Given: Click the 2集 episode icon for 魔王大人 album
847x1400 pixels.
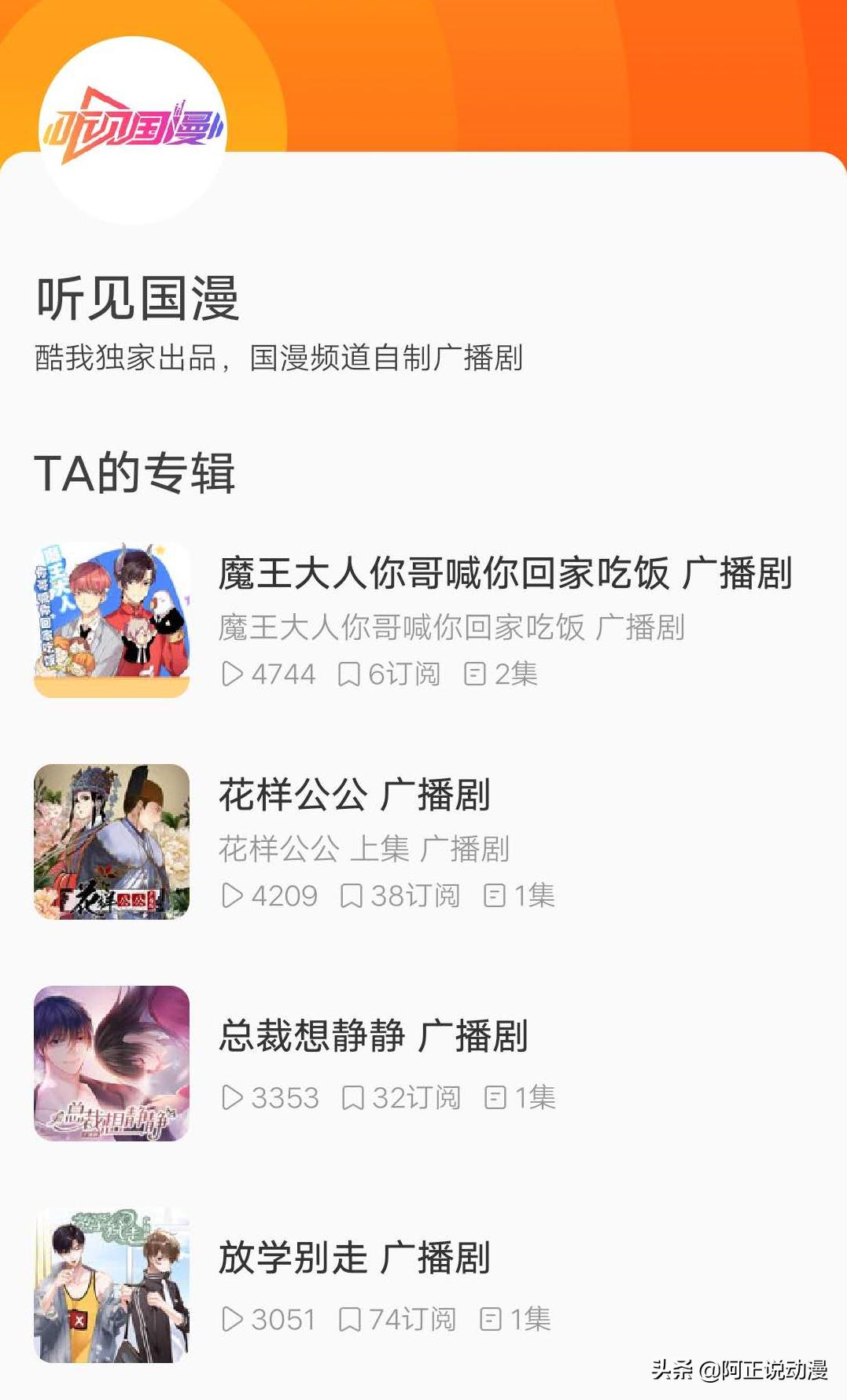Looking at the screenshot, I should pos(477,674).
